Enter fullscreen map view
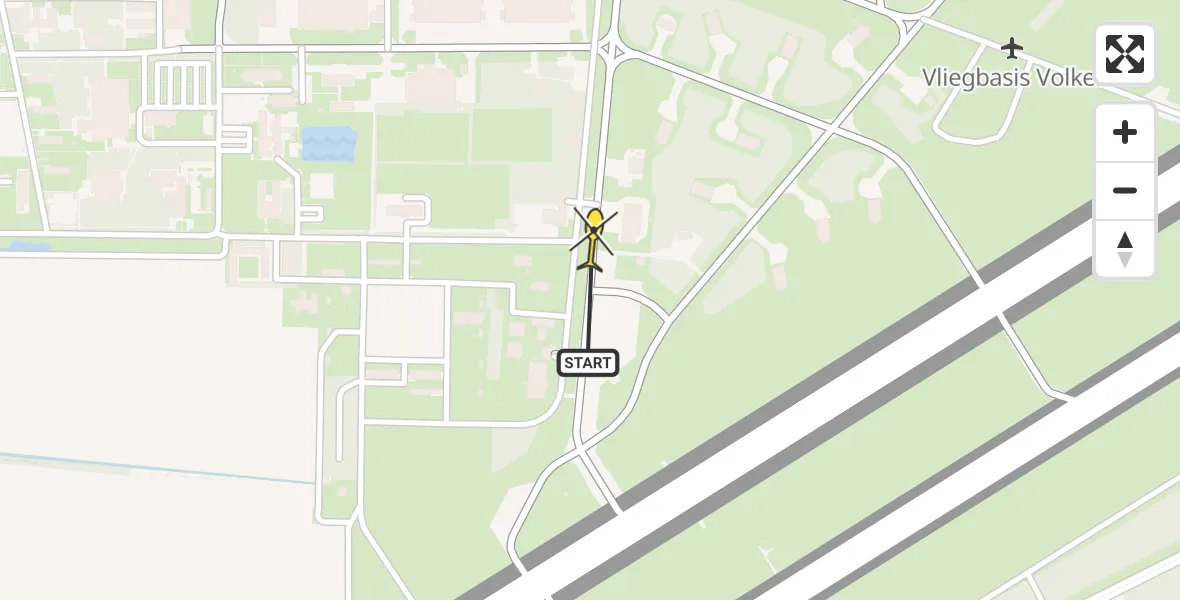 (x=1124, y=54)
